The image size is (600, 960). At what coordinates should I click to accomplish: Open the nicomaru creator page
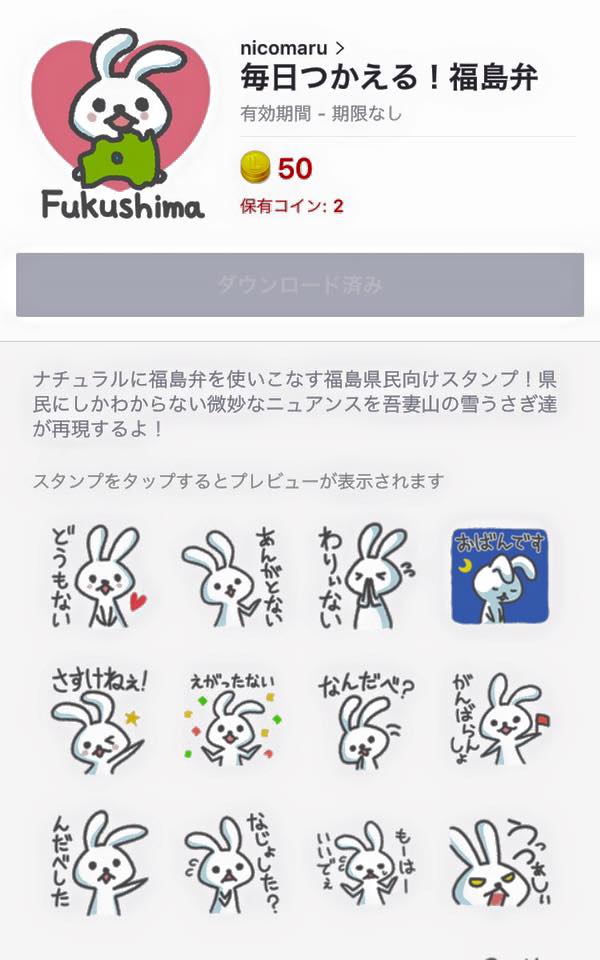tap(292, 47)
